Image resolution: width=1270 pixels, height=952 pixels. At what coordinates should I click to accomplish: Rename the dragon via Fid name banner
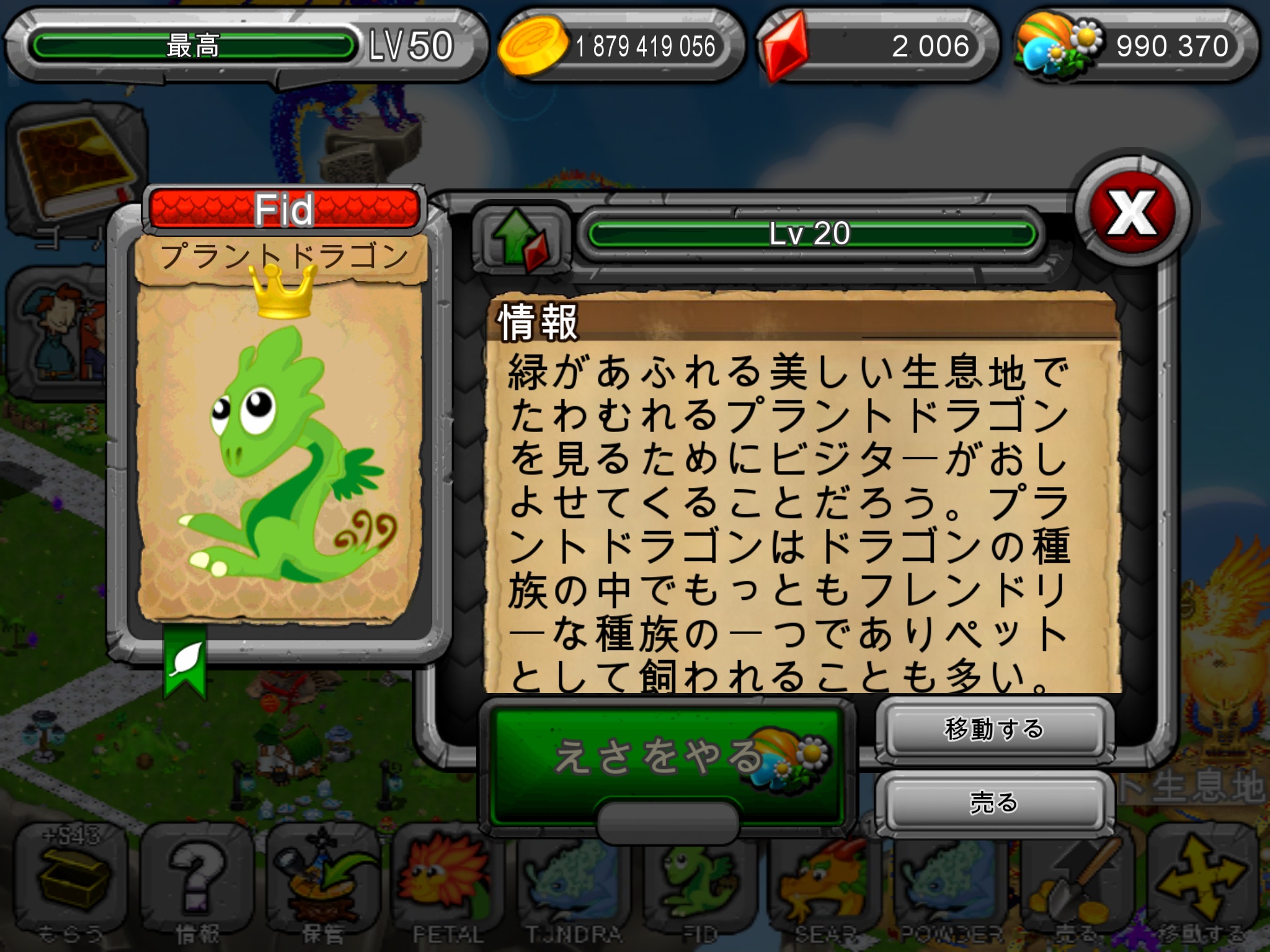tap(284, 209)
